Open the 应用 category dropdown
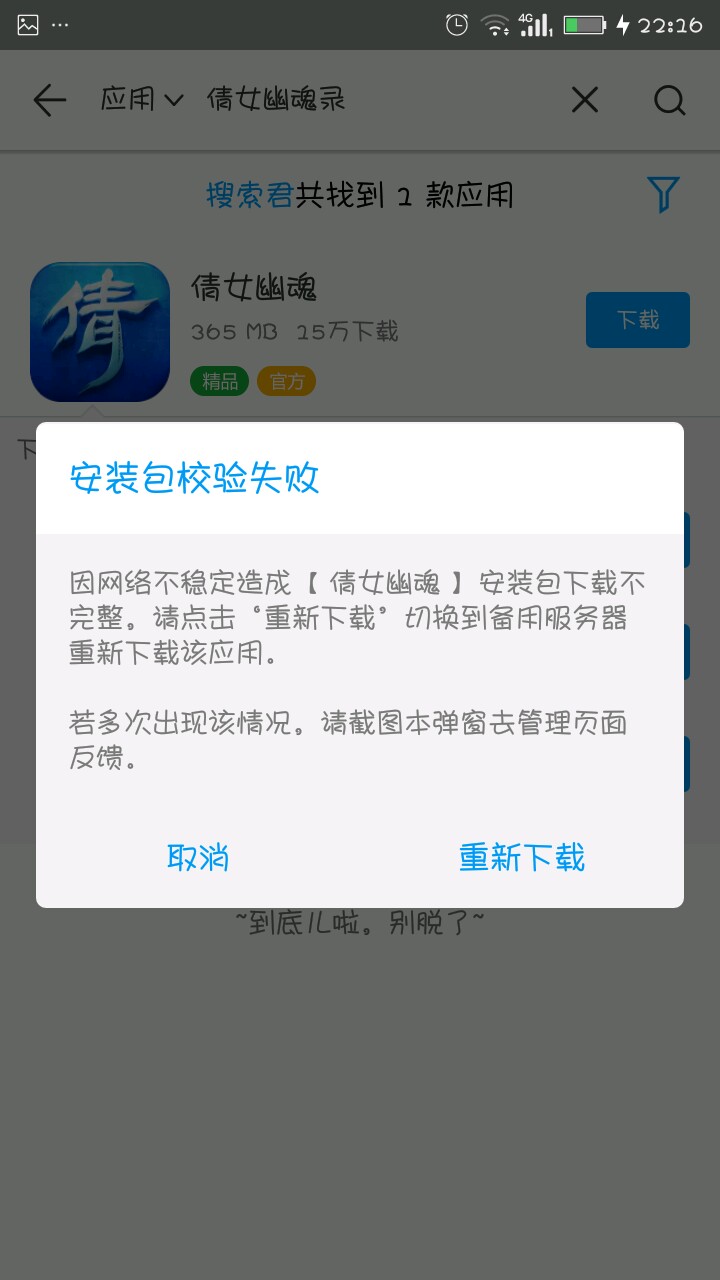The height and width of the screenshot is (1280, 720). point(142,100)
